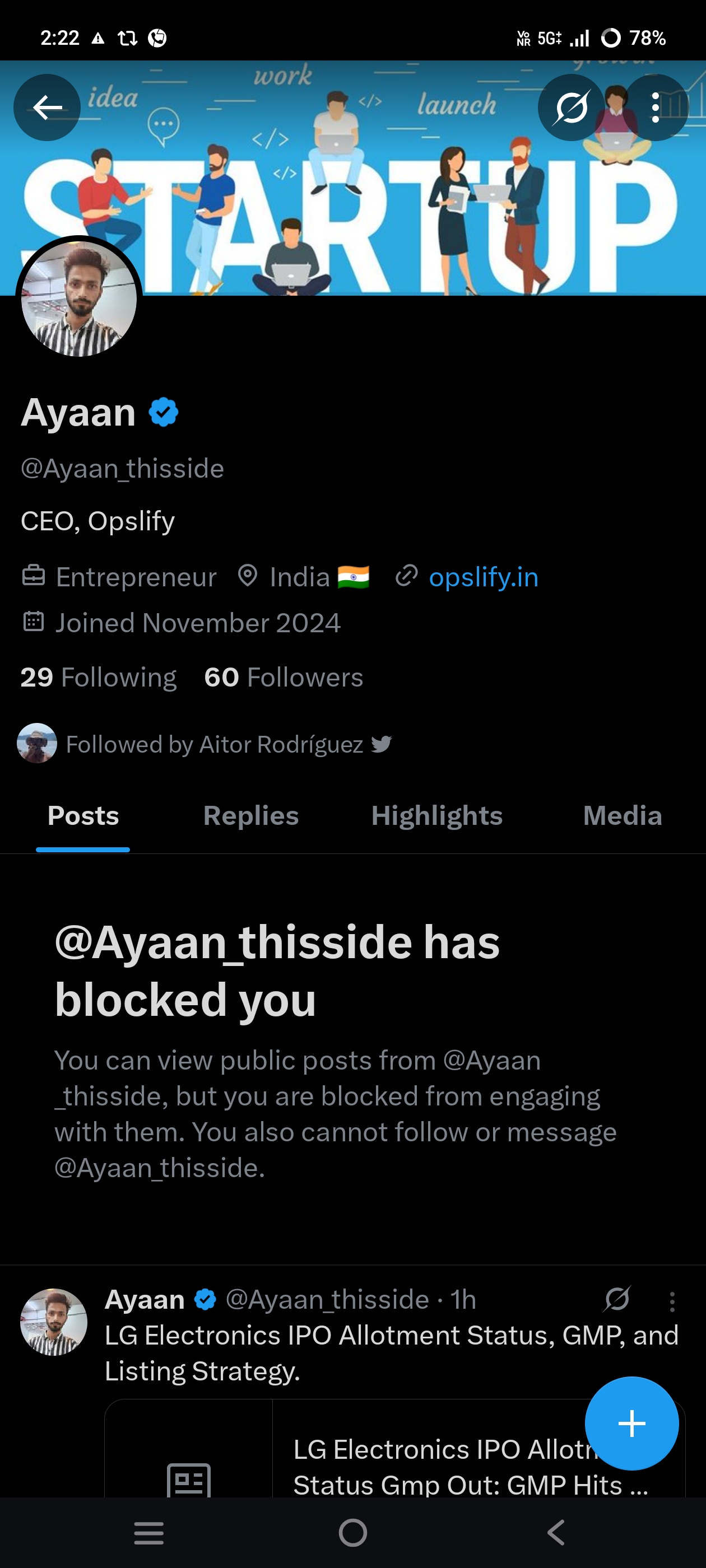Switch to the Replies tab
Image resolution: width=706 pixels, height=1568 pixels.
pyautogui.click(x=251, y=816)
